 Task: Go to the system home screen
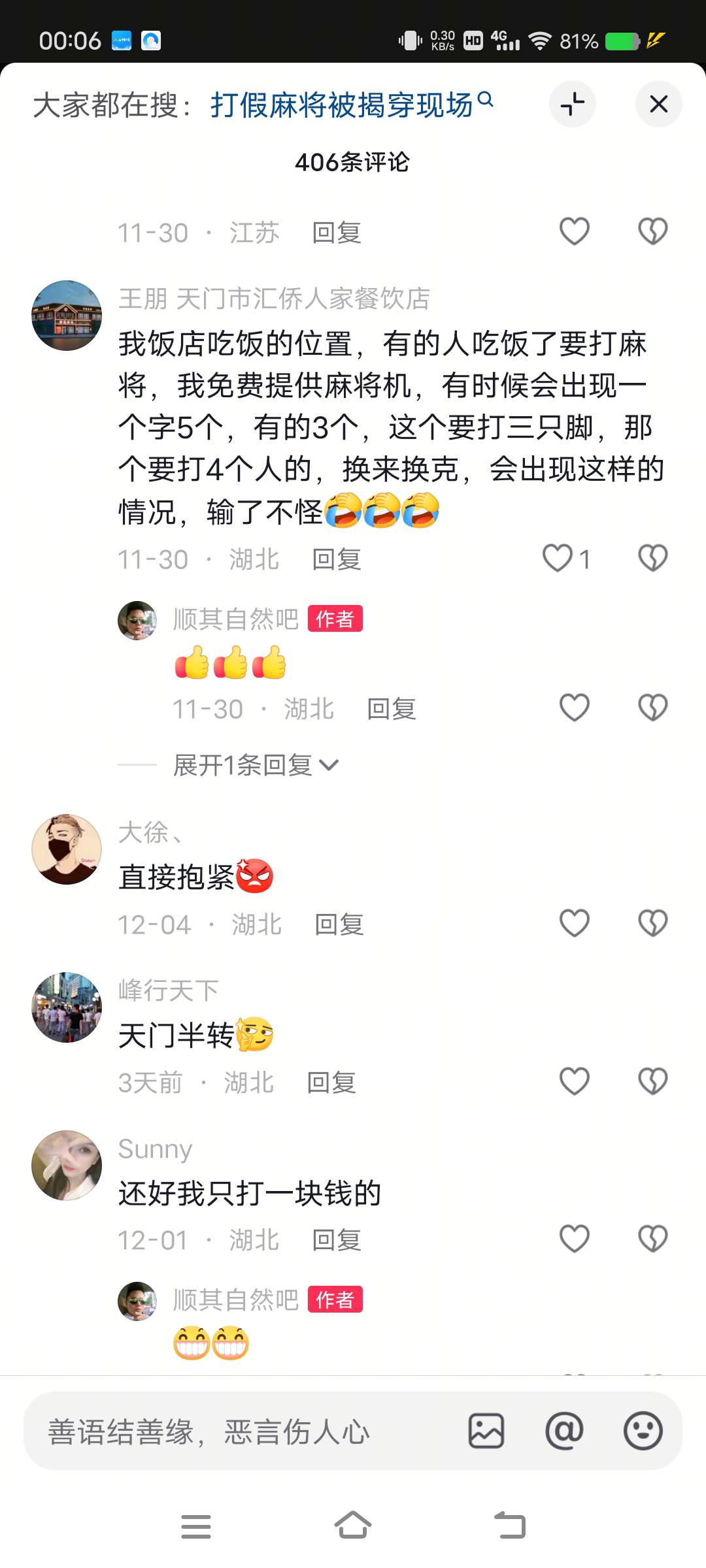353,1526
